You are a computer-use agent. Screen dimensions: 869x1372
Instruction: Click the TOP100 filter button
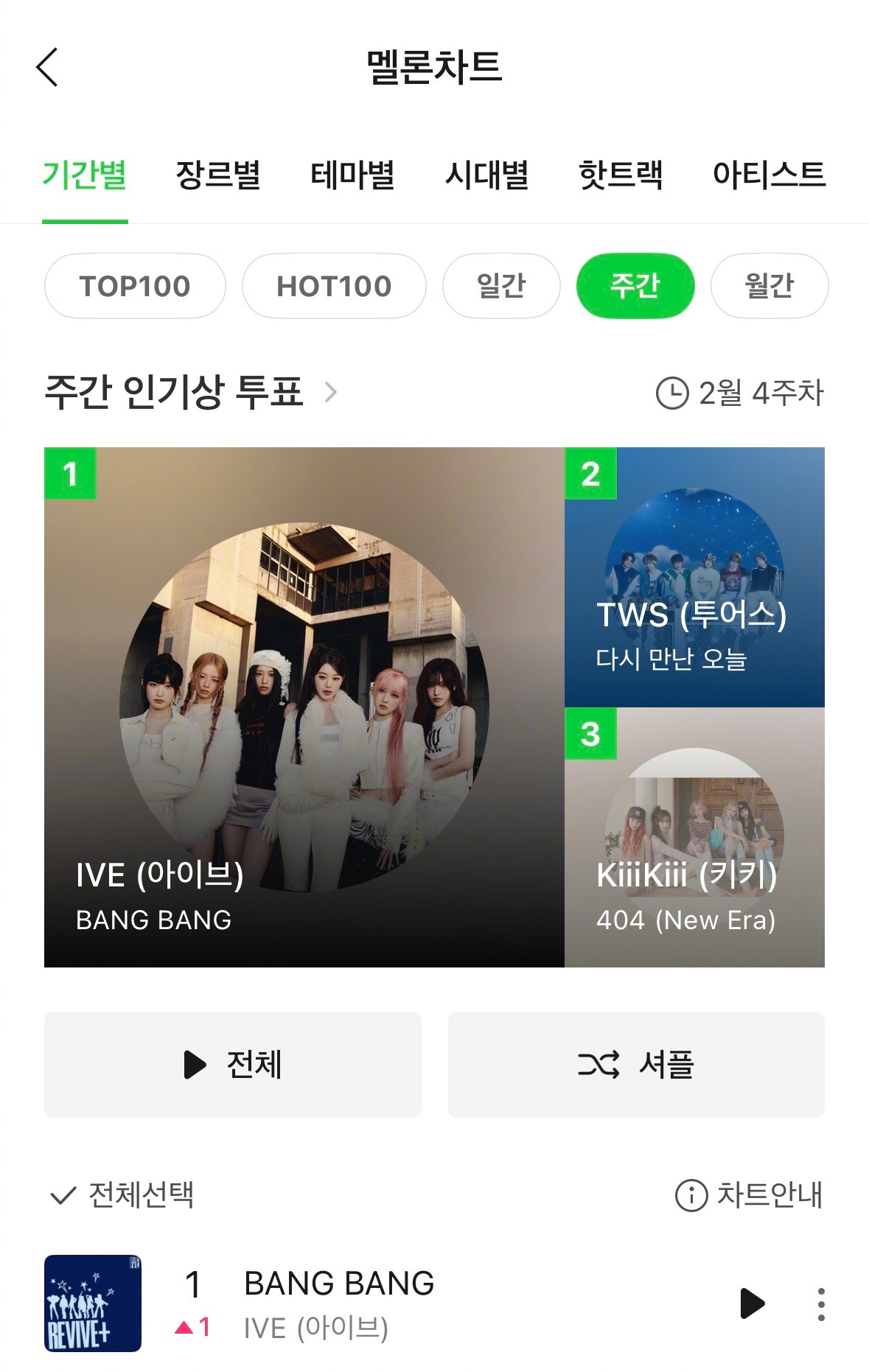(x=134, y=286)
